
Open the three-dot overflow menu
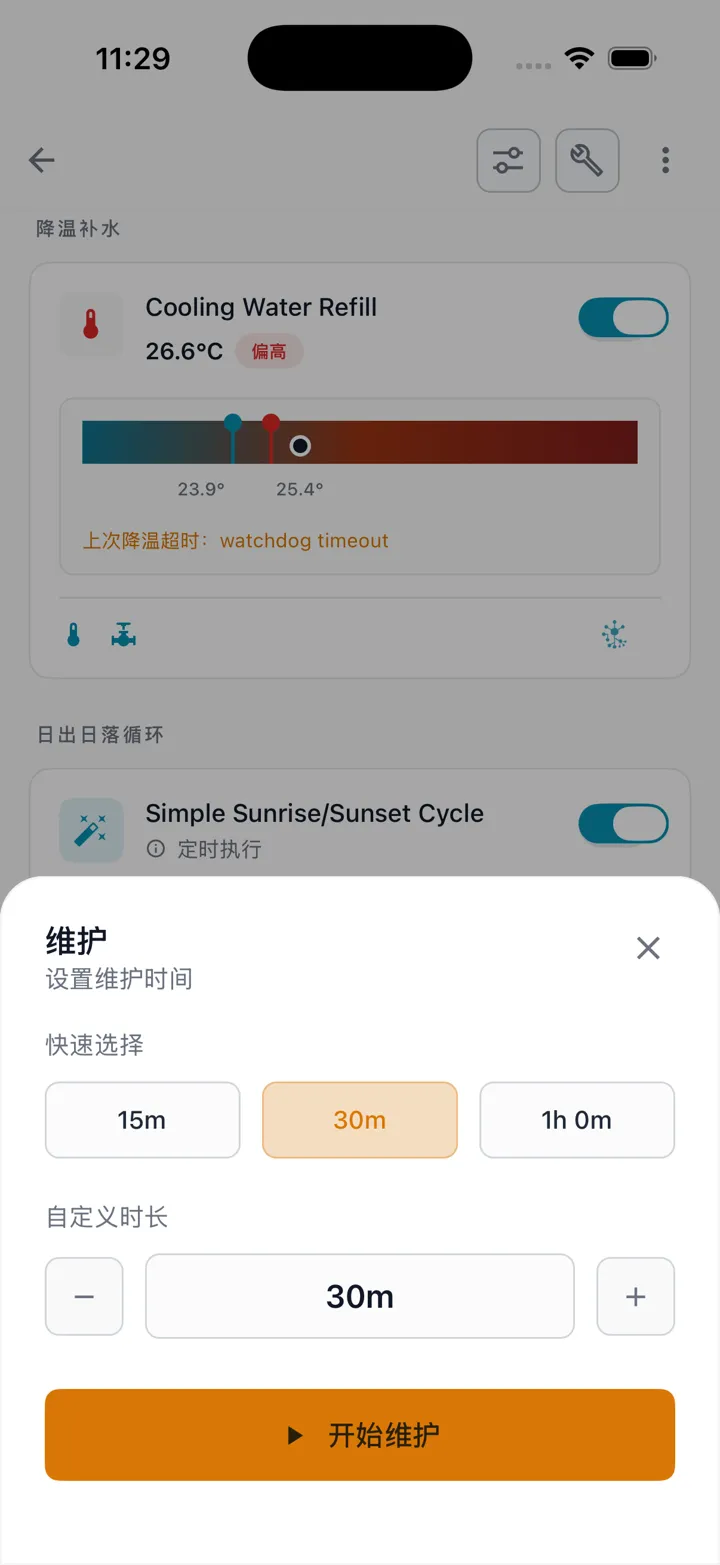pos(665,160)
